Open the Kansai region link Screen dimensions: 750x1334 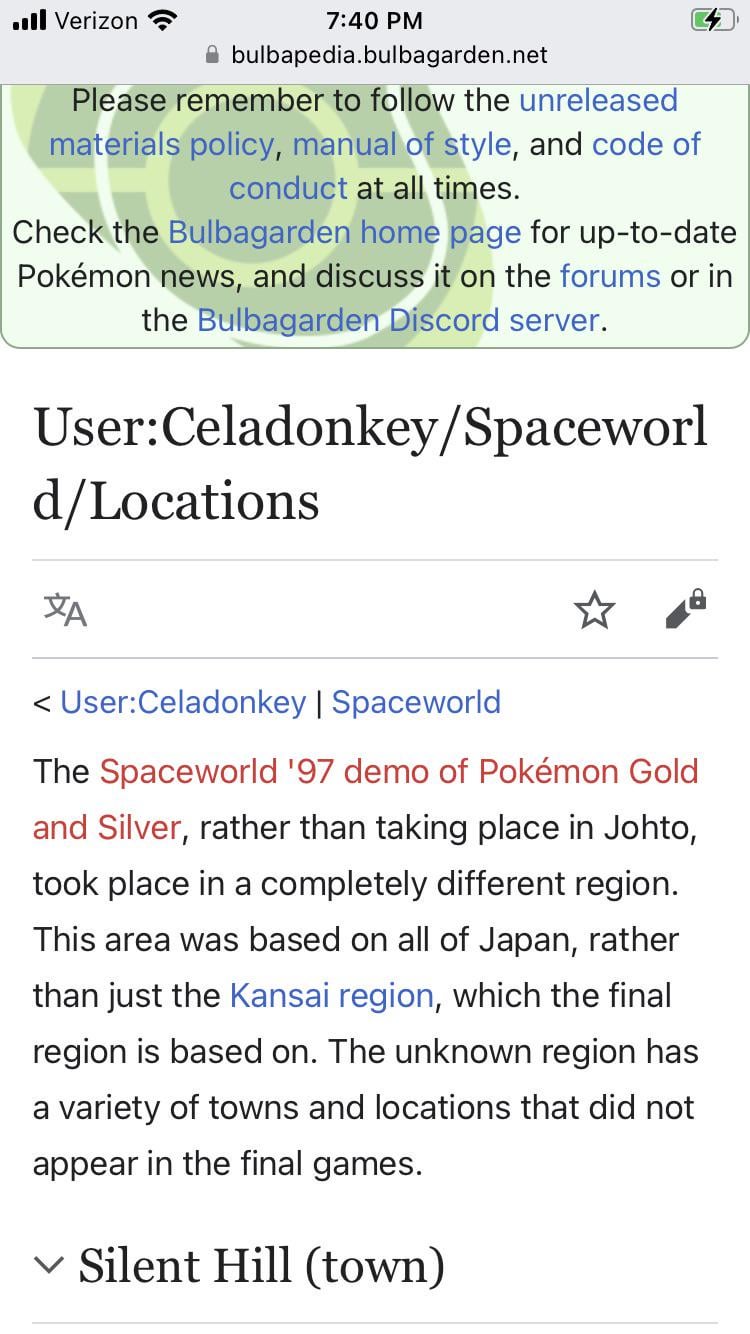point(331,996)
